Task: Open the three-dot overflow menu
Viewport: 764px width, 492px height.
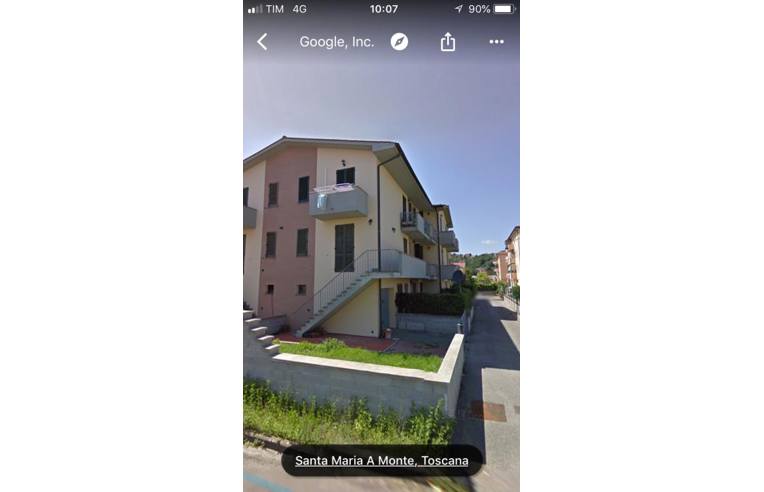Action: pyautogui.click(x=496, y=42)
